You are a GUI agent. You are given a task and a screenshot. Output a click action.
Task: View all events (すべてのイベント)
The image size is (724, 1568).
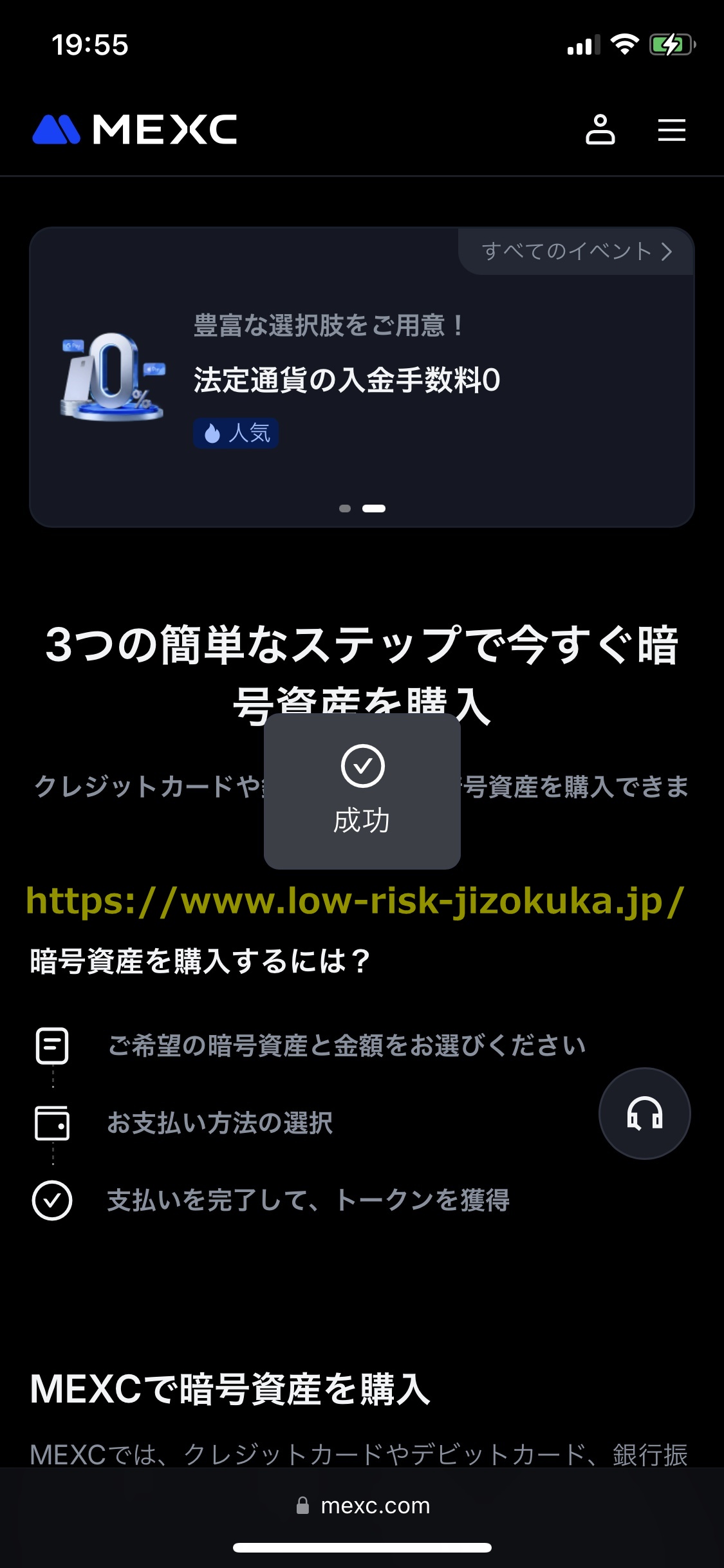[x=577, y=251]
